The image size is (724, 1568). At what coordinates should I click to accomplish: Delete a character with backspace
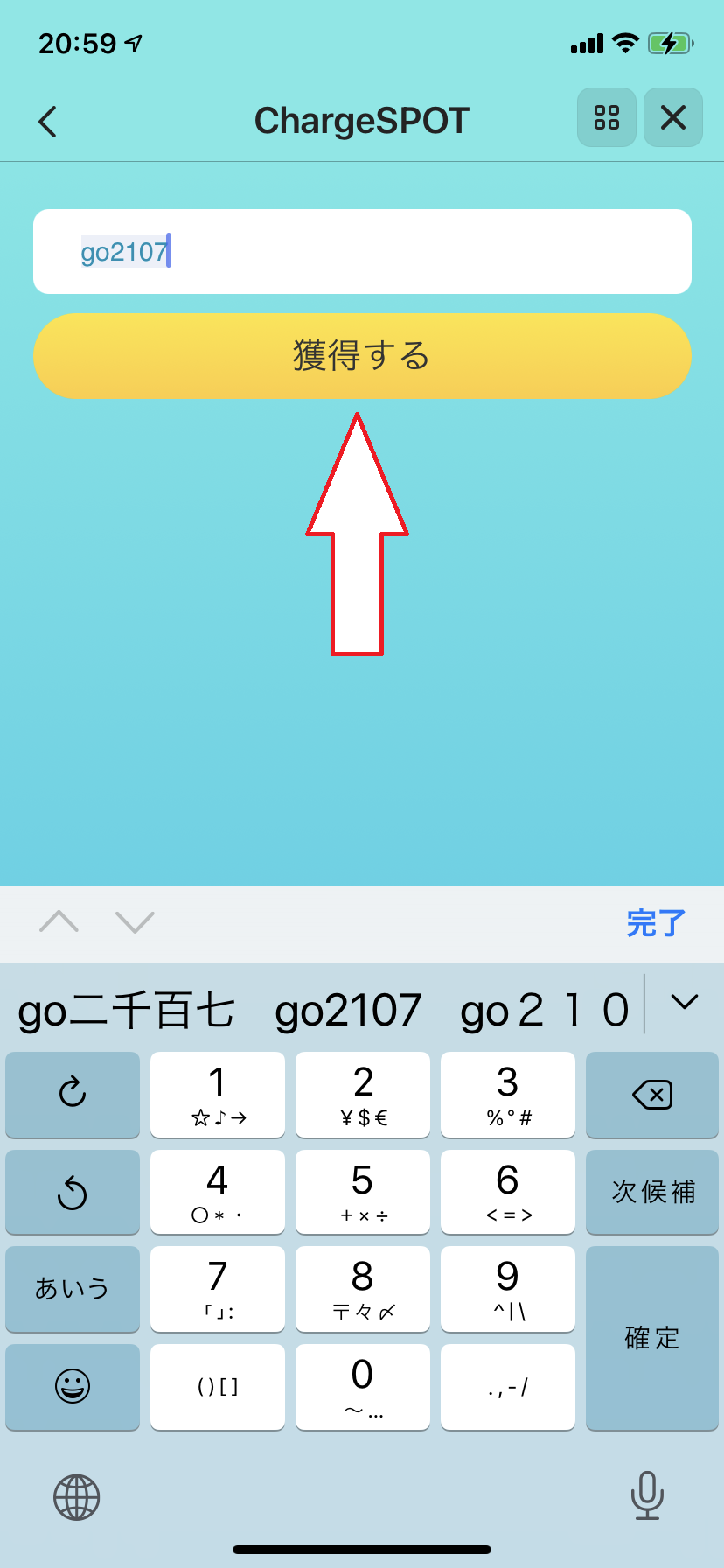pyautogui.click(x=652, y=1095)
